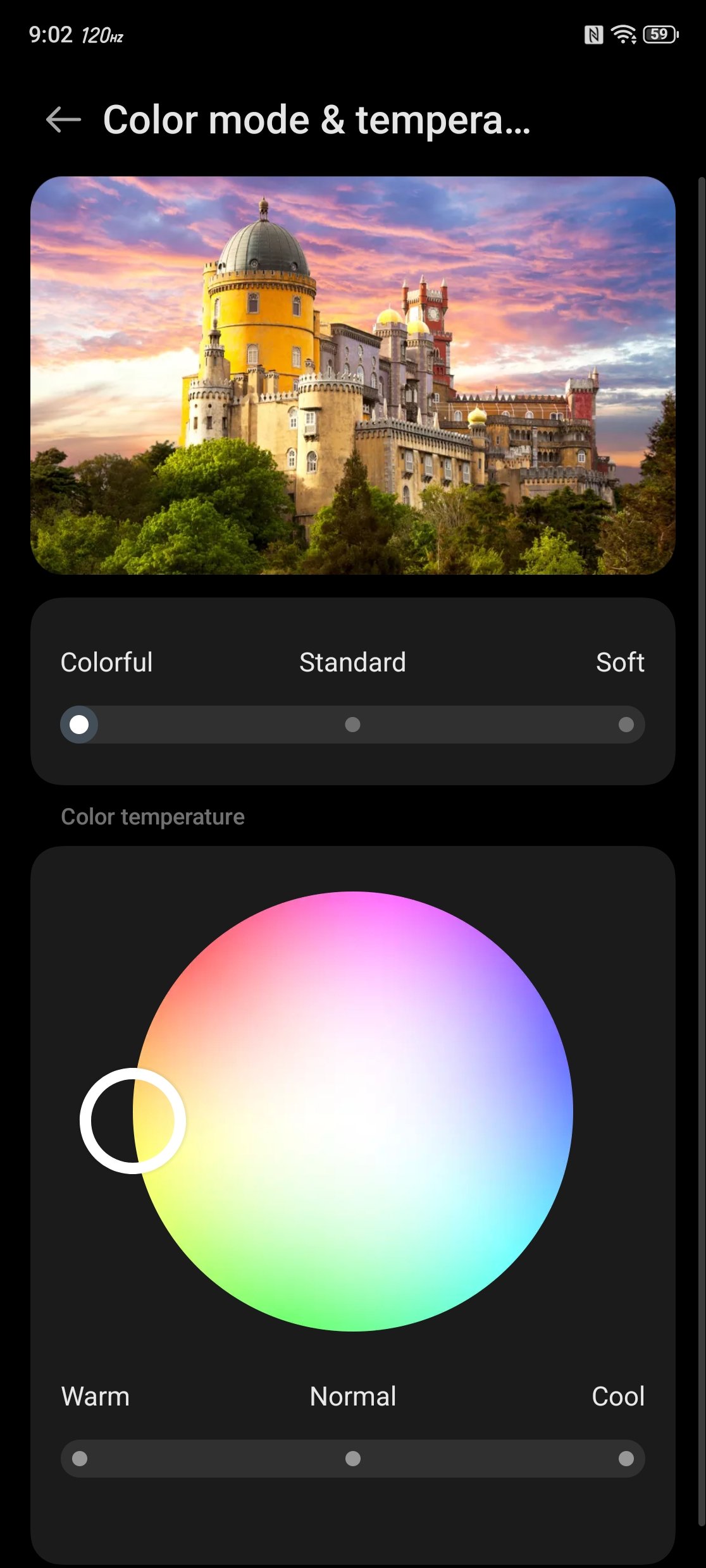This screenshot has width=706, height=1568.
Task: Set color temperature to Normal
Action: [352, 1459]
